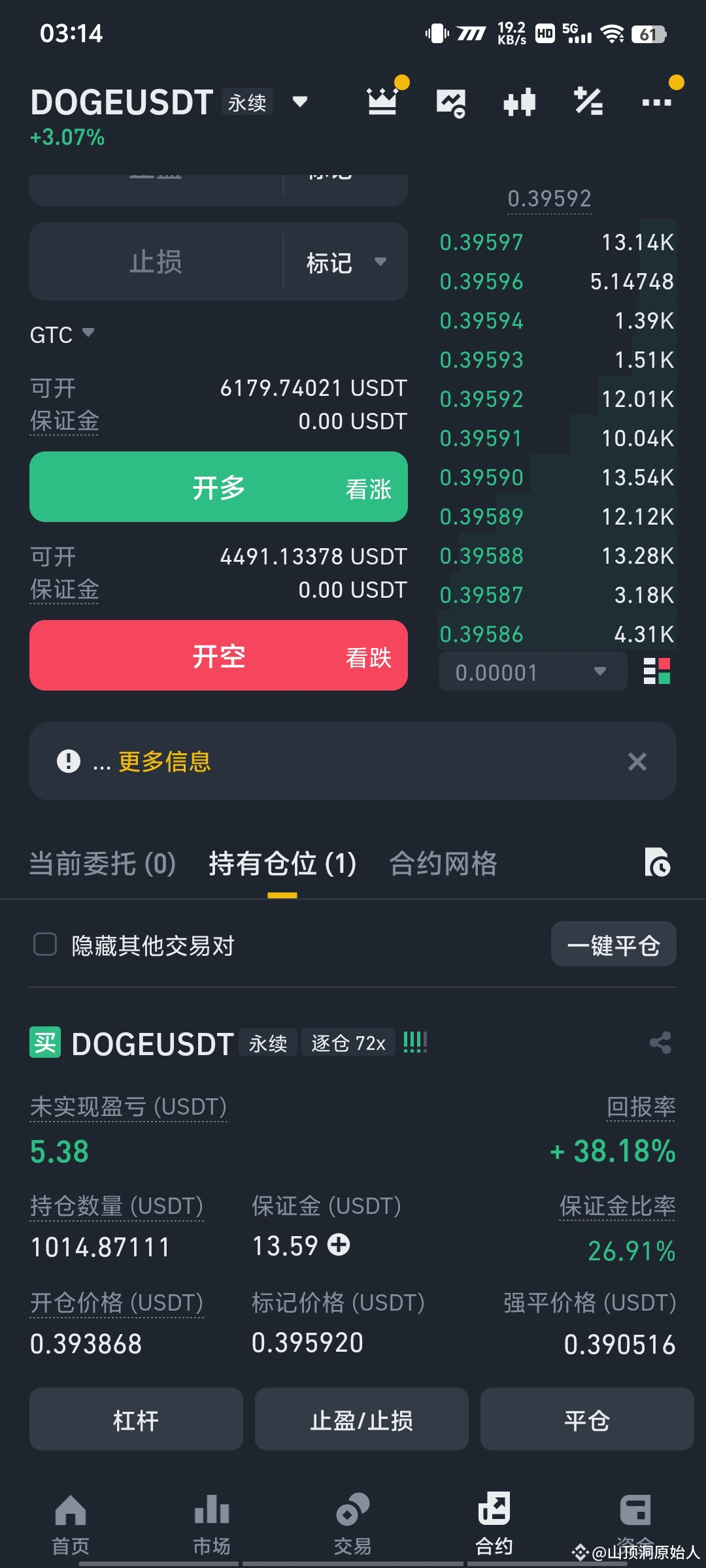Screen dimensions: 706x1568
Task: Open the profit calculator icon
Action: pyautogui.click(x=588, y=101)
